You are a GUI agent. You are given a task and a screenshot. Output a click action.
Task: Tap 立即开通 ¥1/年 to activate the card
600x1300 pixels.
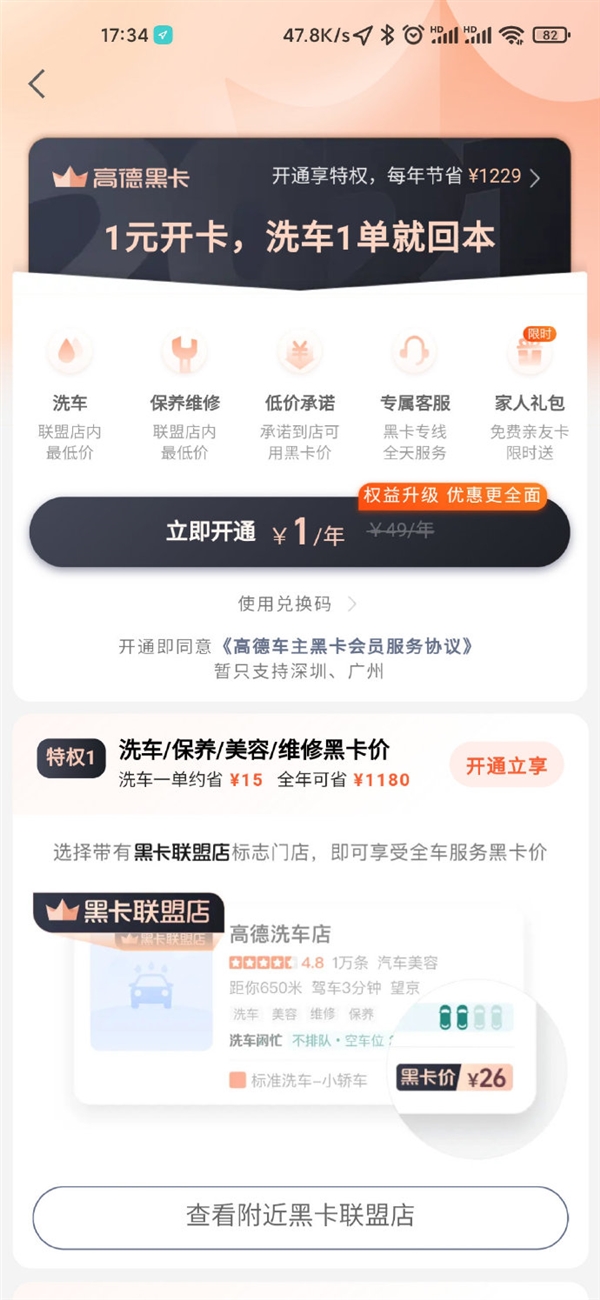pos(299,533)
